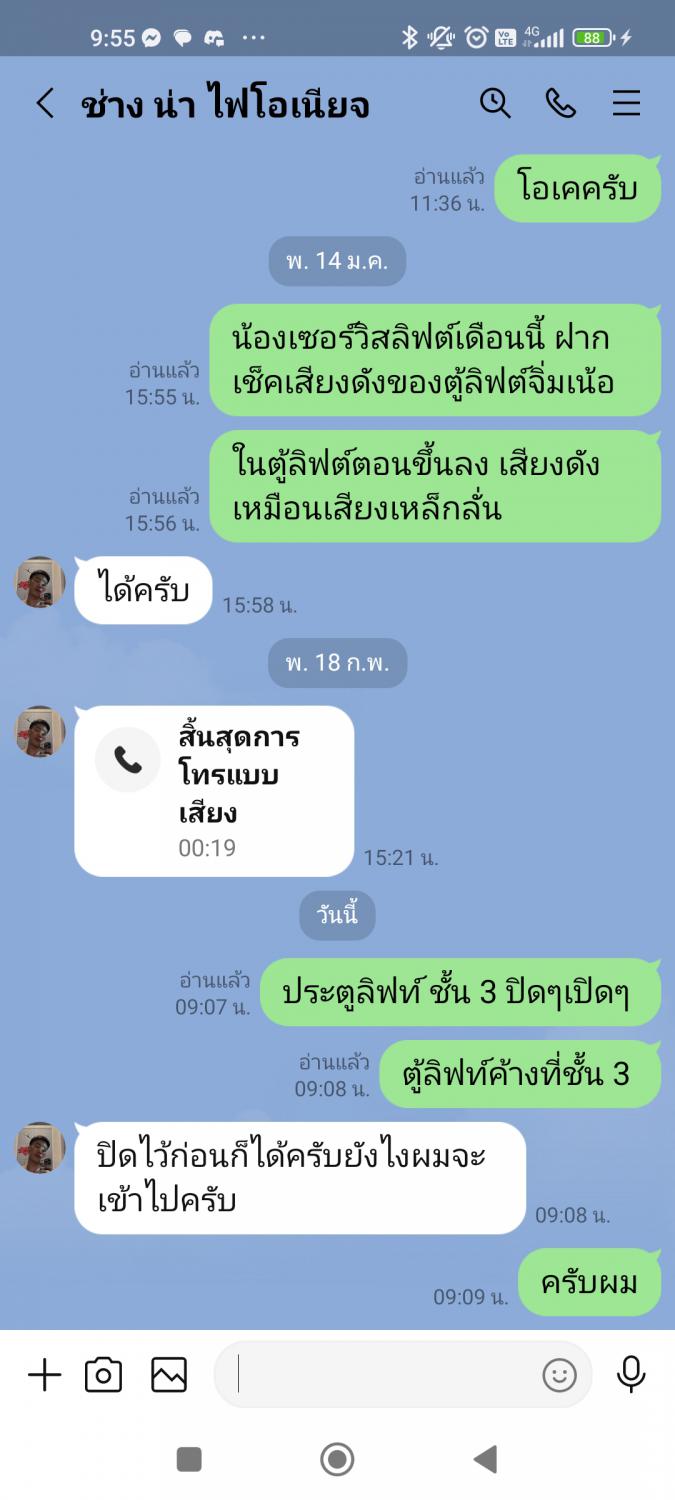Go back from the chat
This screenshot has height=1500, width=675.
click(45, 103)
